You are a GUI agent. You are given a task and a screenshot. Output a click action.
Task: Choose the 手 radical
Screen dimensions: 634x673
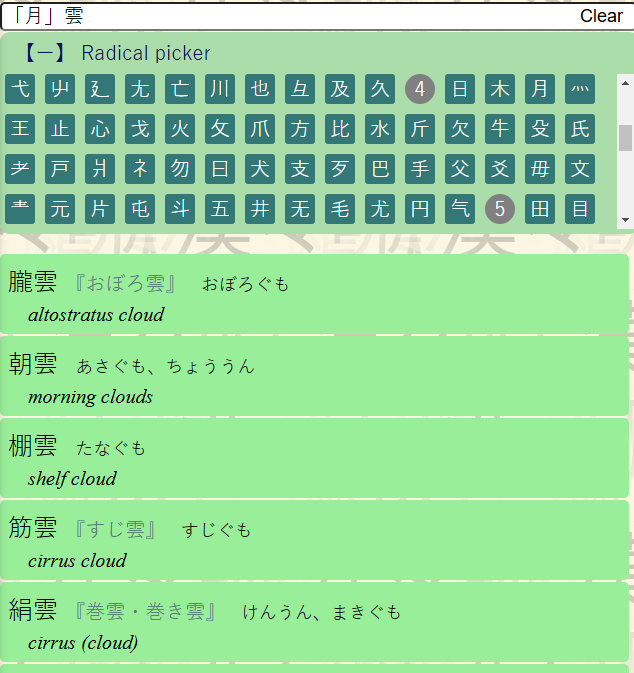pyautogui.click(x=420, y=169)
